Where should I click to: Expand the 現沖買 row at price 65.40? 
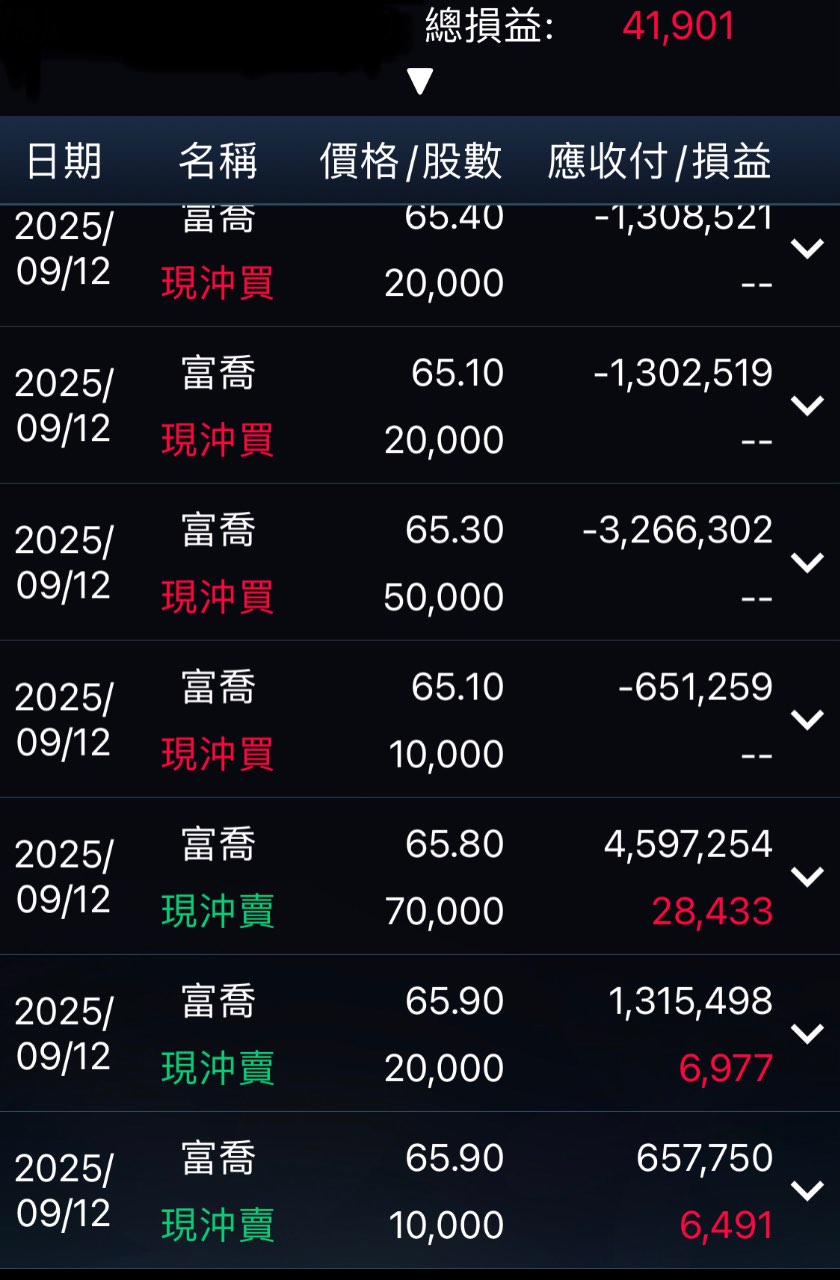click(807, 248)
